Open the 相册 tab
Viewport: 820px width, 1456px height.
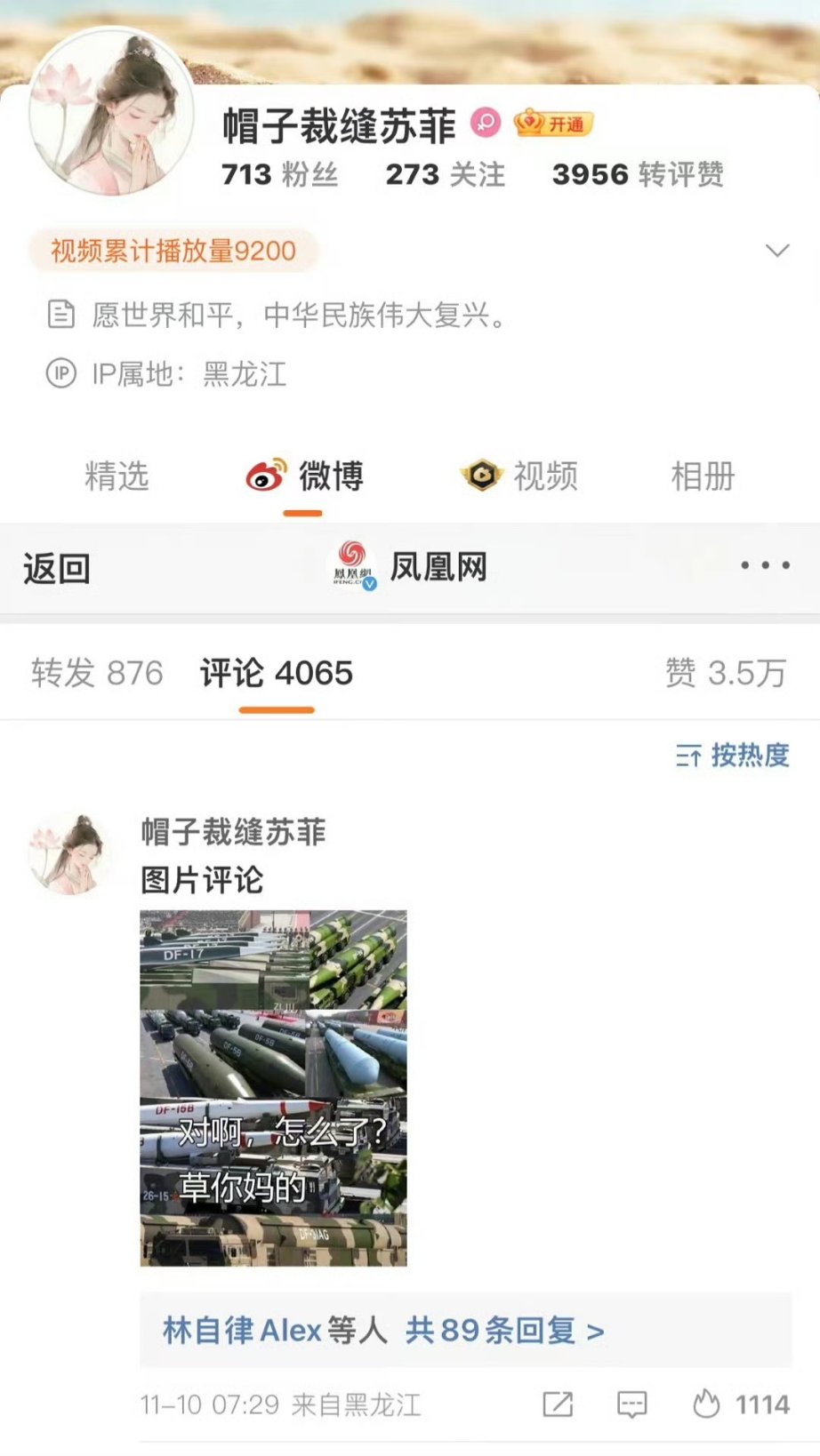703,476
